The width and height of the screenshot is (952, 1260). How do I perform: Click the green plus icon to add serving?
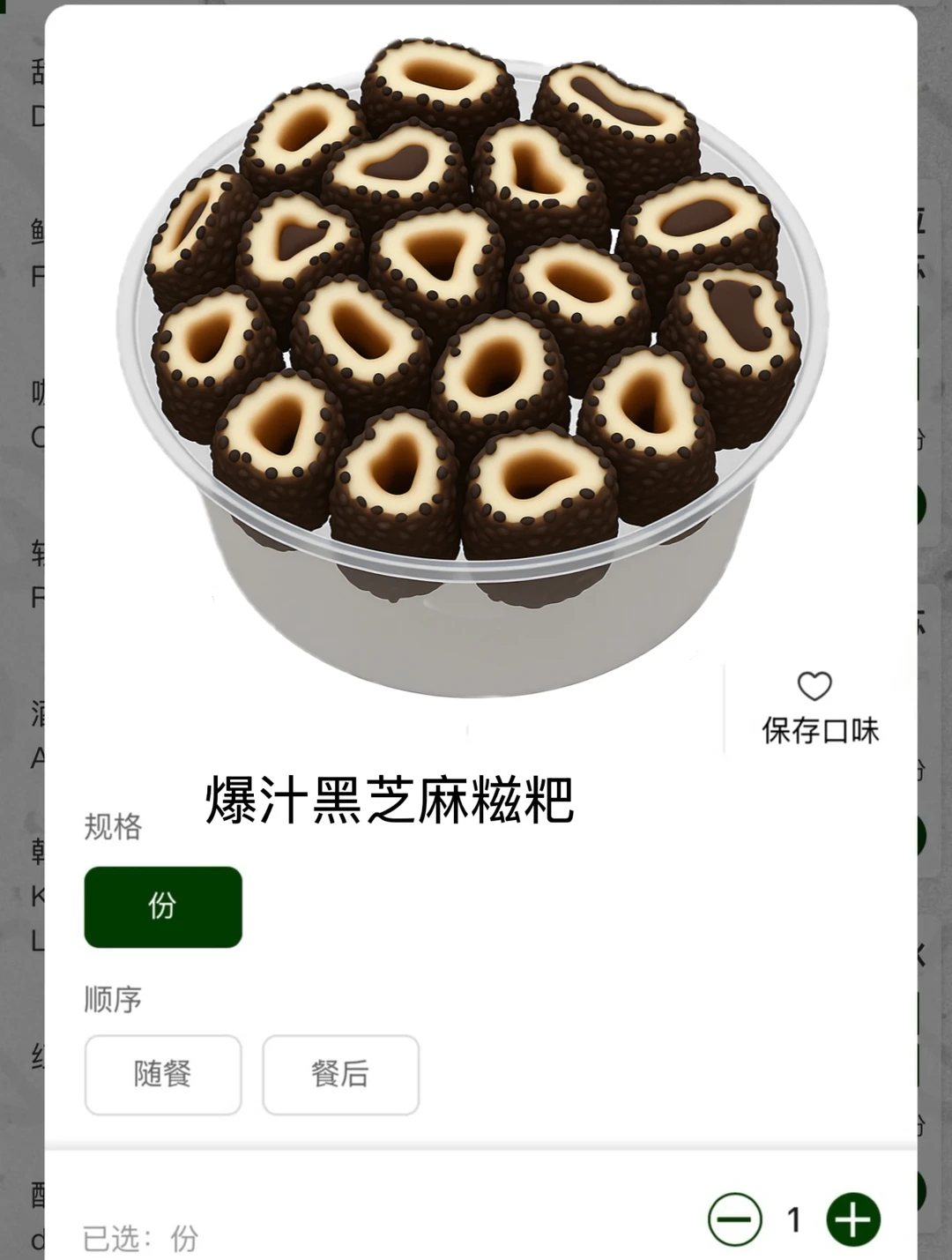852,1219
